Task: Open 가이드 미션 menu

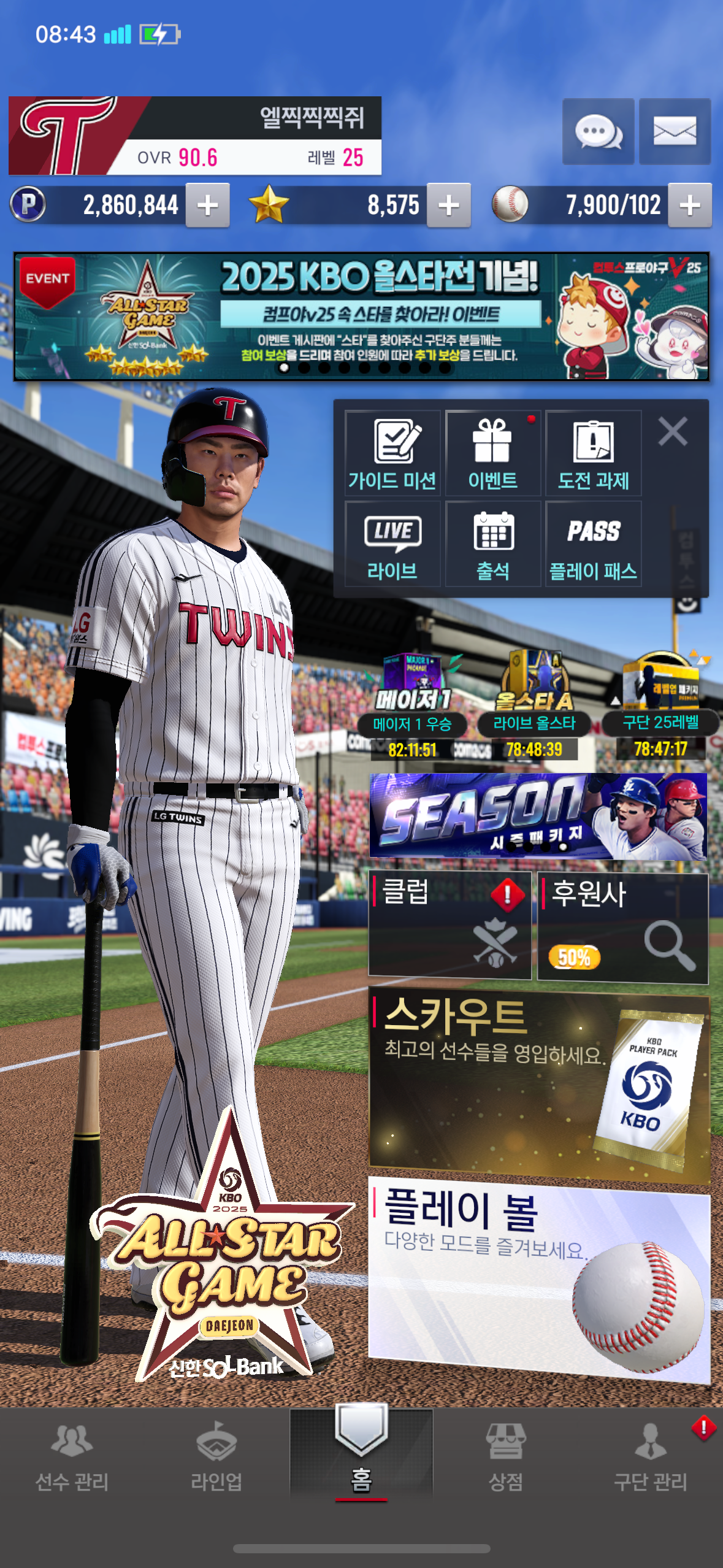Action: click(x=392, y=454)
